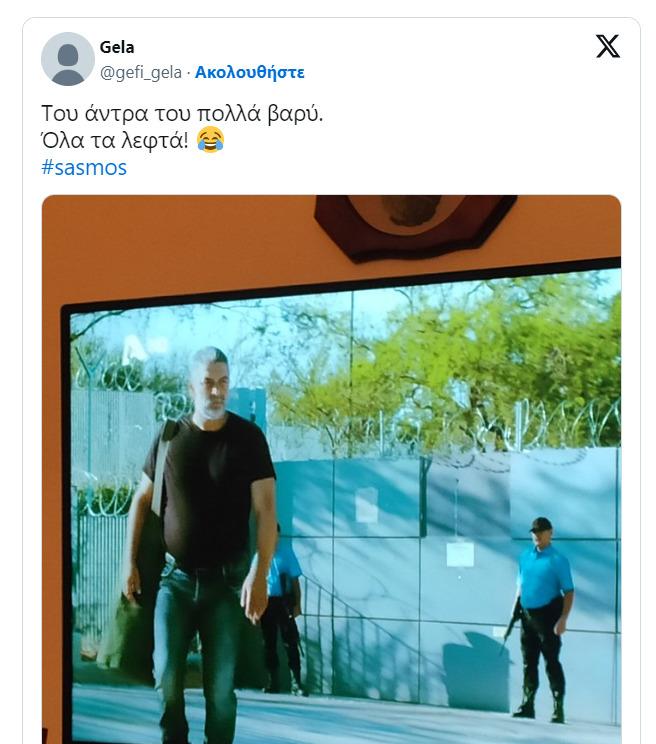Open the @gefi_gela profile handle
The width and height of the screenshot is (656, 744).
[141, 72]
